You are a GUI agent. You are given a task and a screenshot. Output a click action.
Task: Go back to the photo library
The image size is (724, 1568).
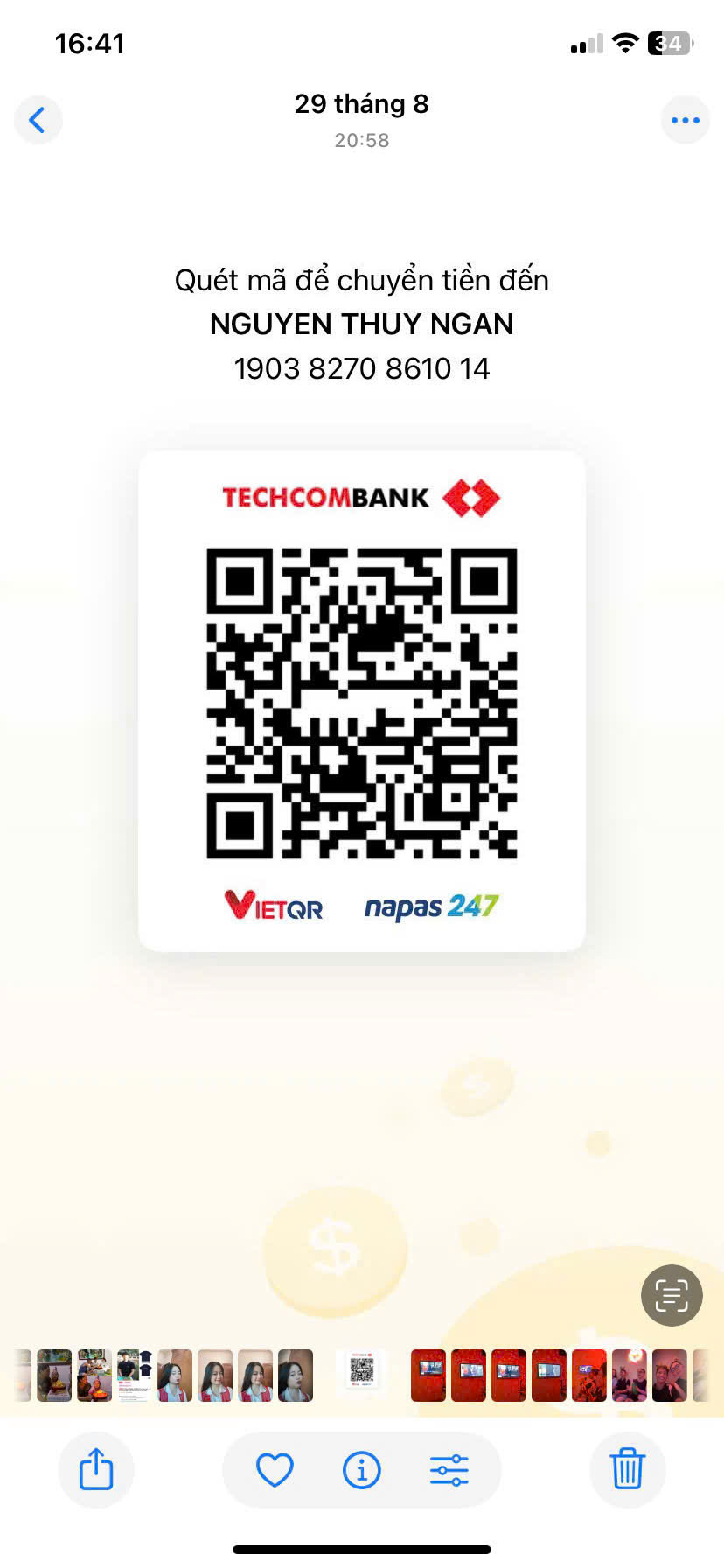click(x=38, y=120)
